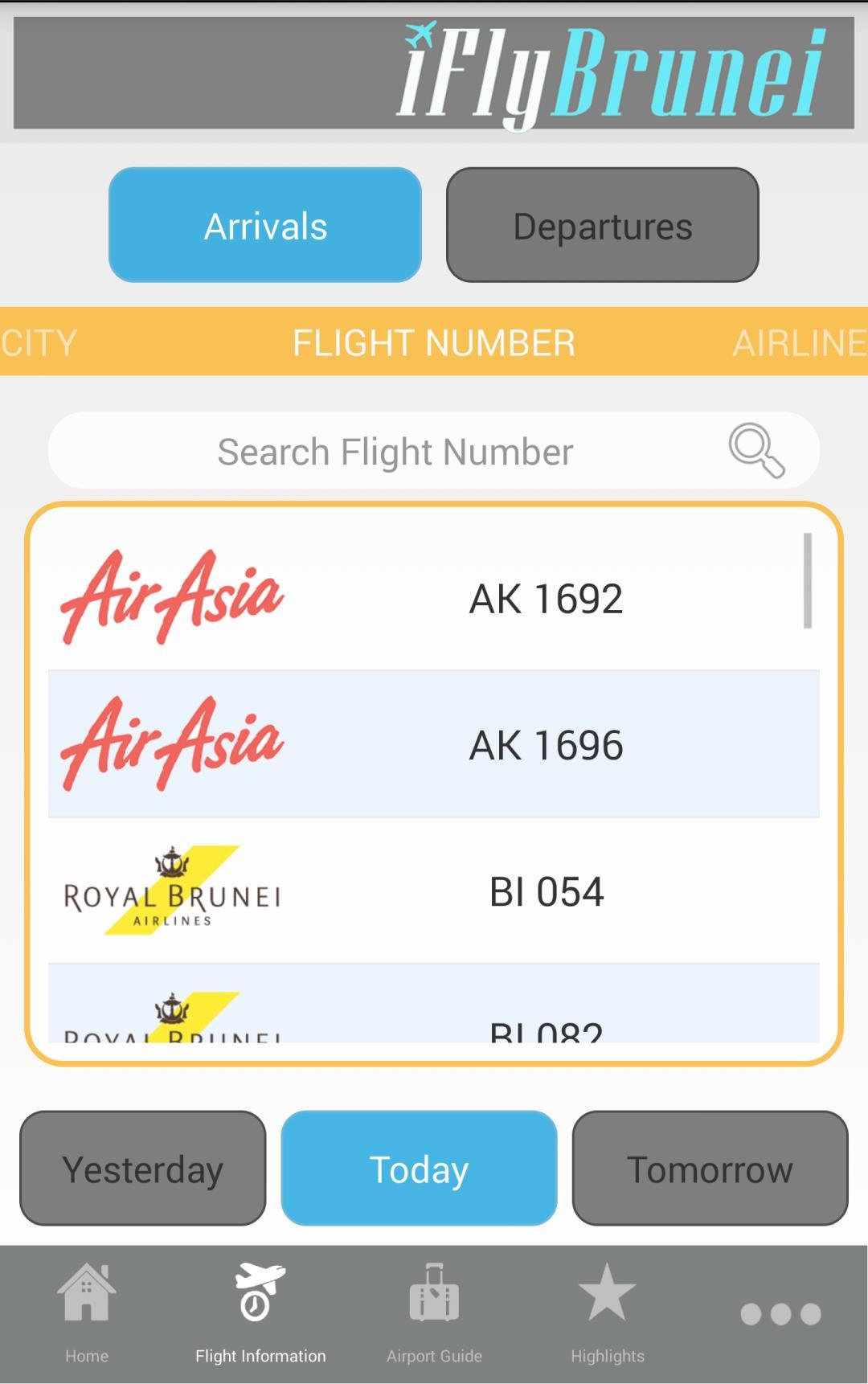Tap the AirAsia logo for flight AK 1692

point(172,596)
